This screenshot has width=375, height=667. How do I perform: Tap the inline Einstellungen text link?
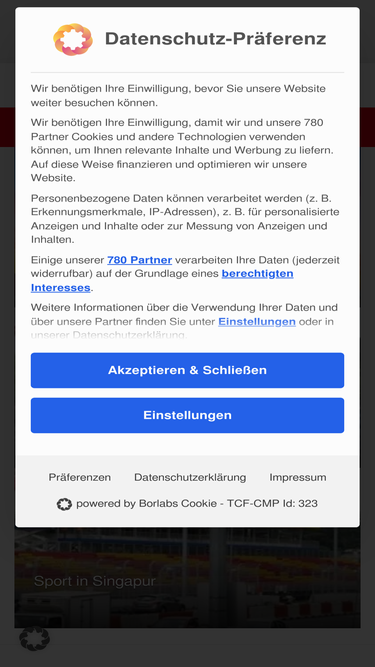coord(257,322)
